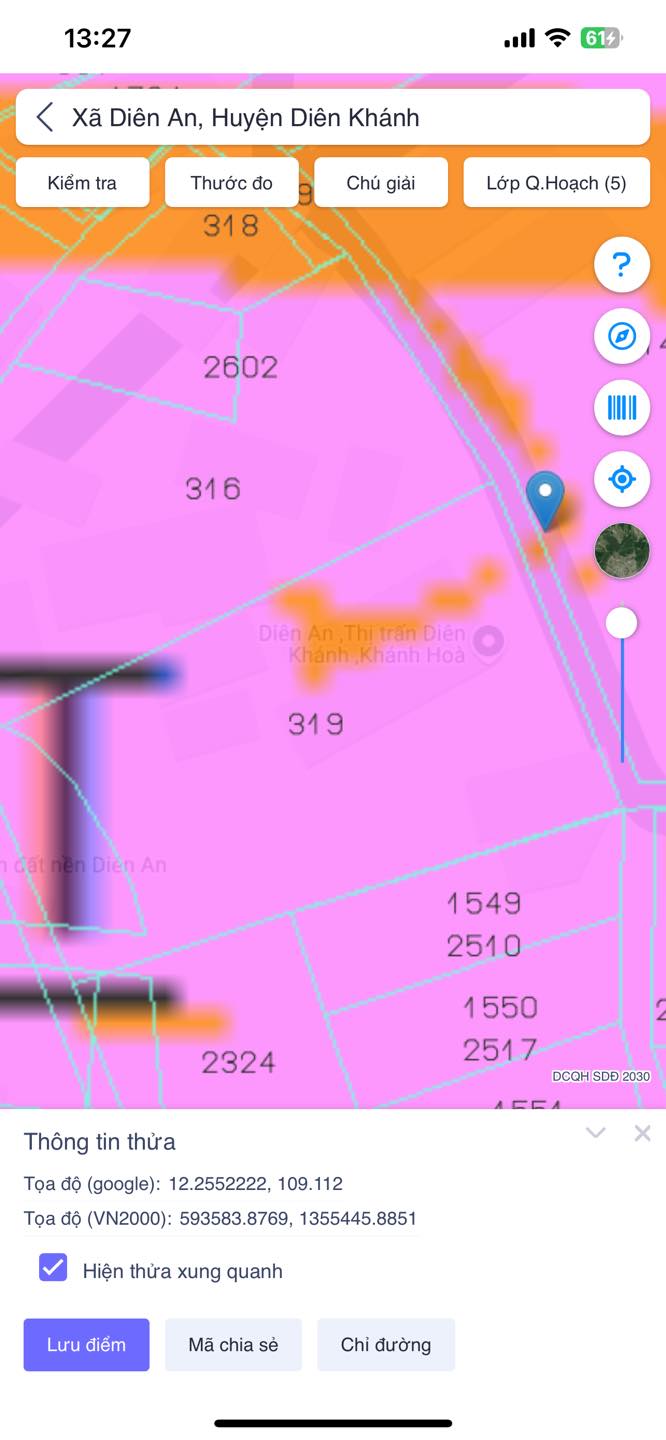This screenshot has height=1440, width=666.
Task: Get directions with Chỉ đường
Action: tap(386, 1344)
